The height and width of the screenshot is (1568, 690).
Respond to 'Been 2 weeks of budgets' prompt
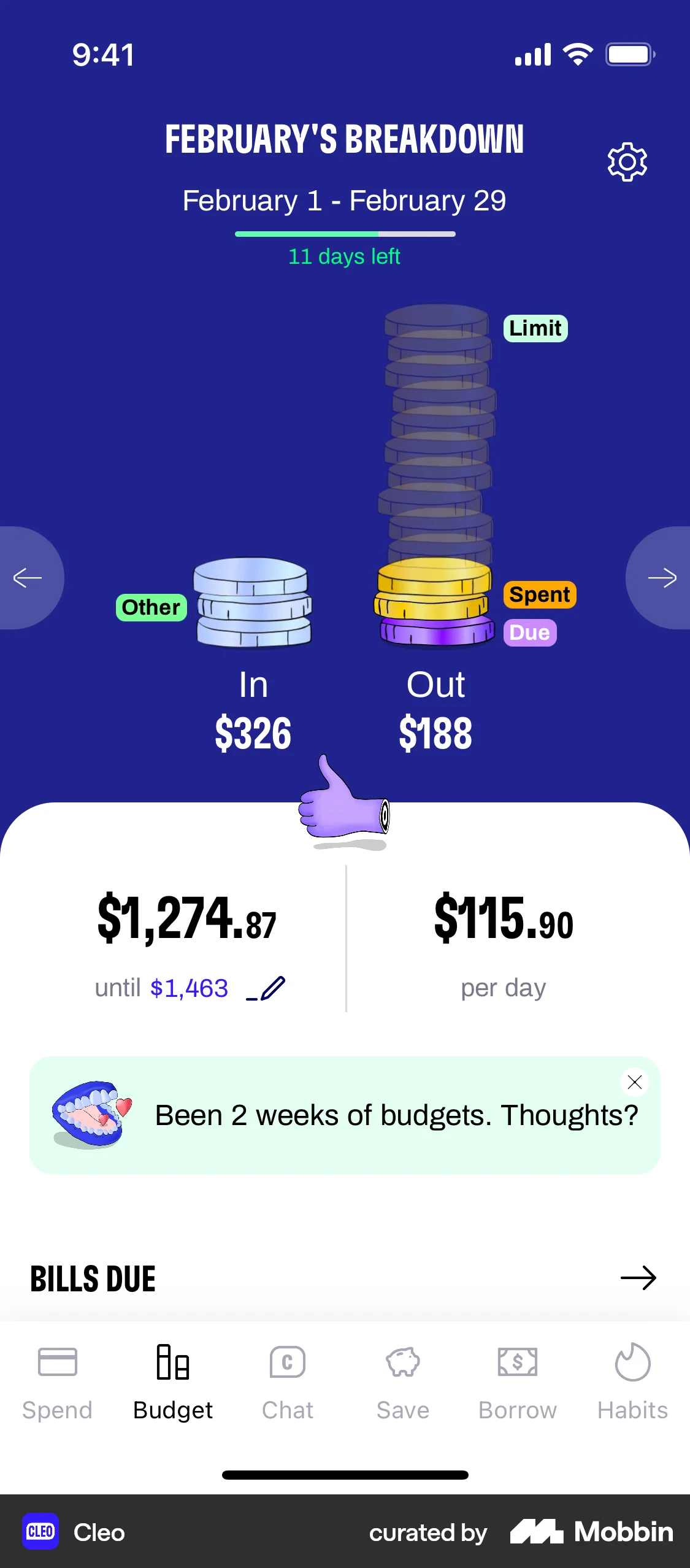click(x=397, y=1115)
